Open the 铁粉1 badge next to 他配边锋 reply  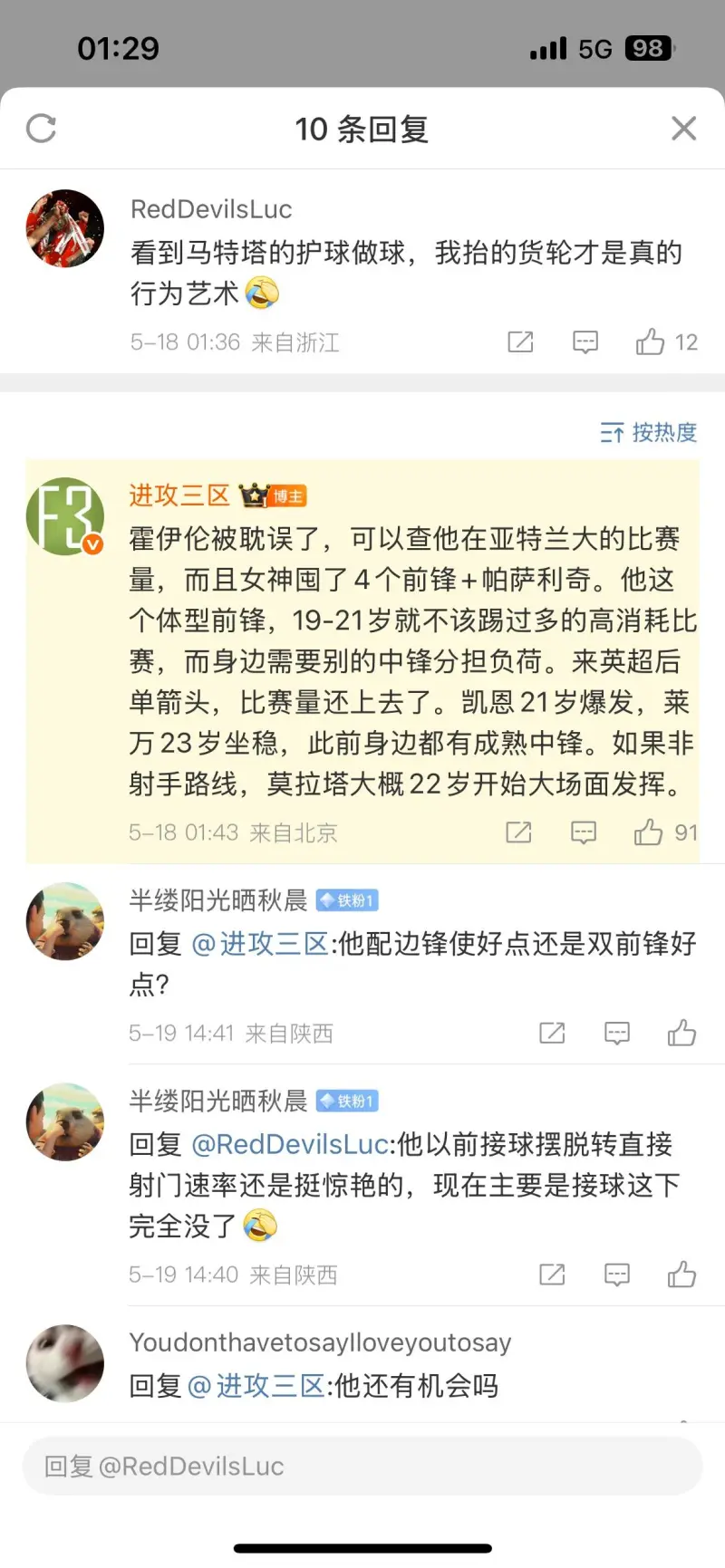(347, 900)
